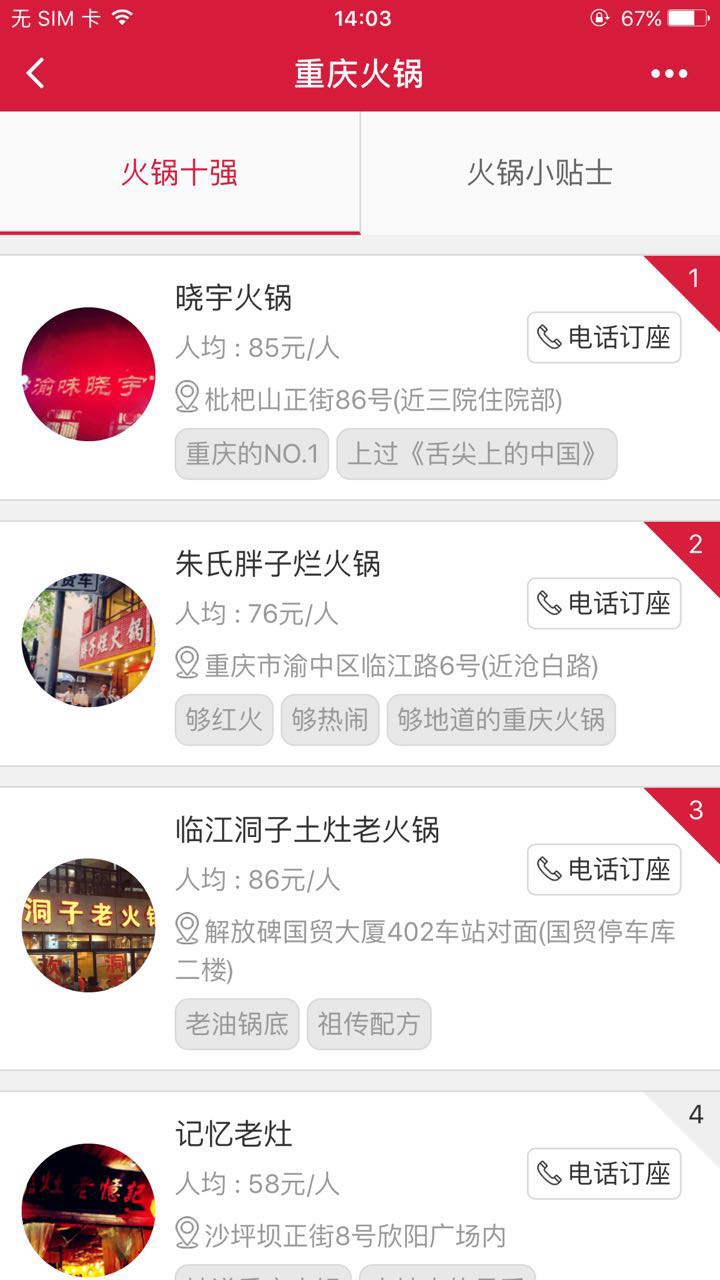View details for 朱氏胖子烂火锅
The height and width of the screenshot is (1280, 720).
[278, 564]
